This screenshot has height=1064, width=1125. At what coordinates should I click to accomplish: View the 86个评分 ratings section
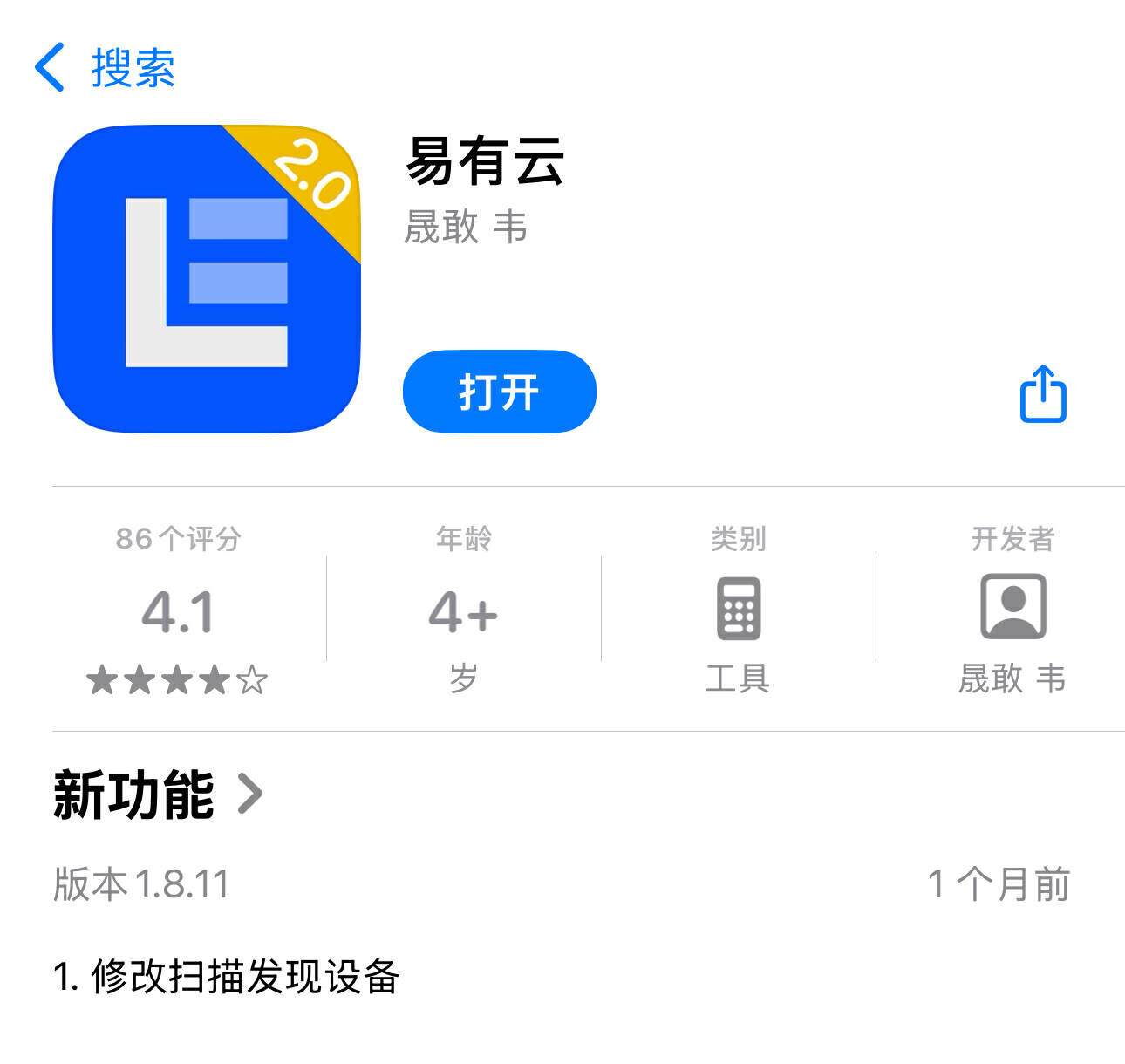tap(178, 610)
